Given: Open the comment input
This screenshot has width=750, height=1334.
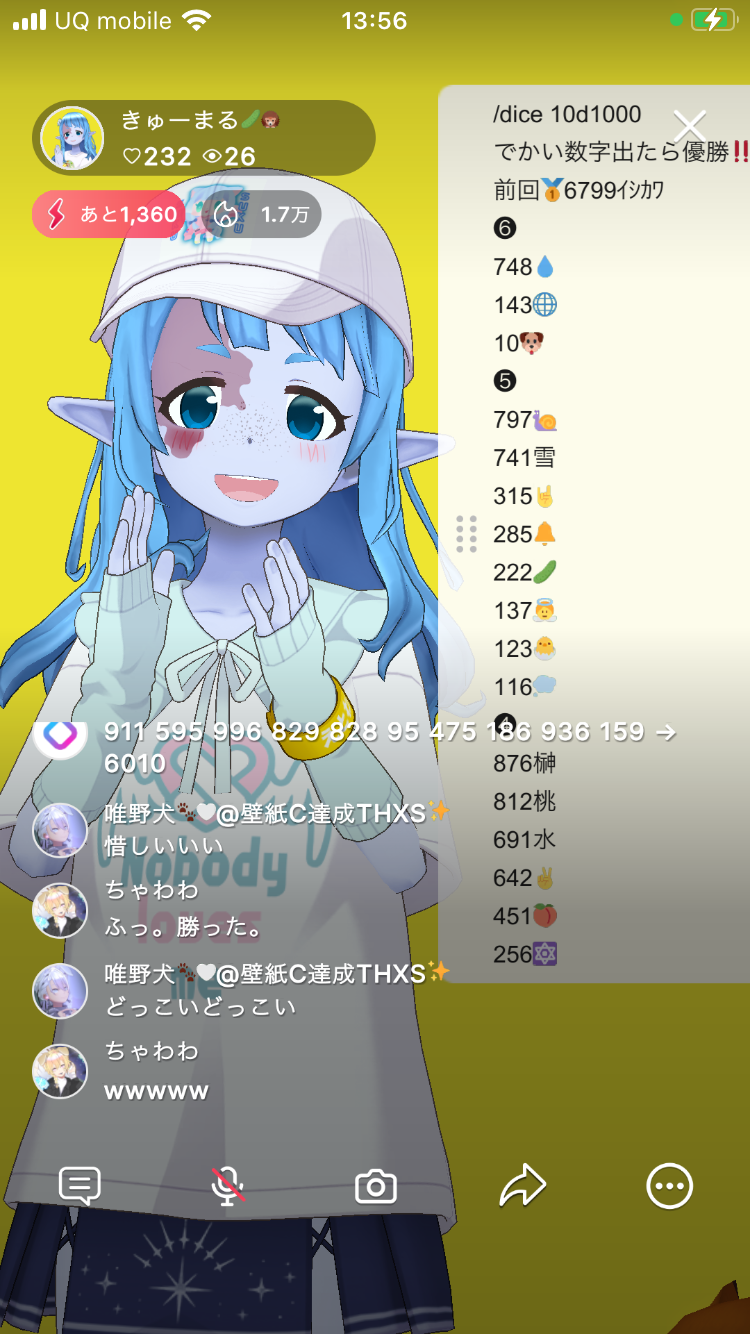Looking at the screenshot, I should (80, 1186).
